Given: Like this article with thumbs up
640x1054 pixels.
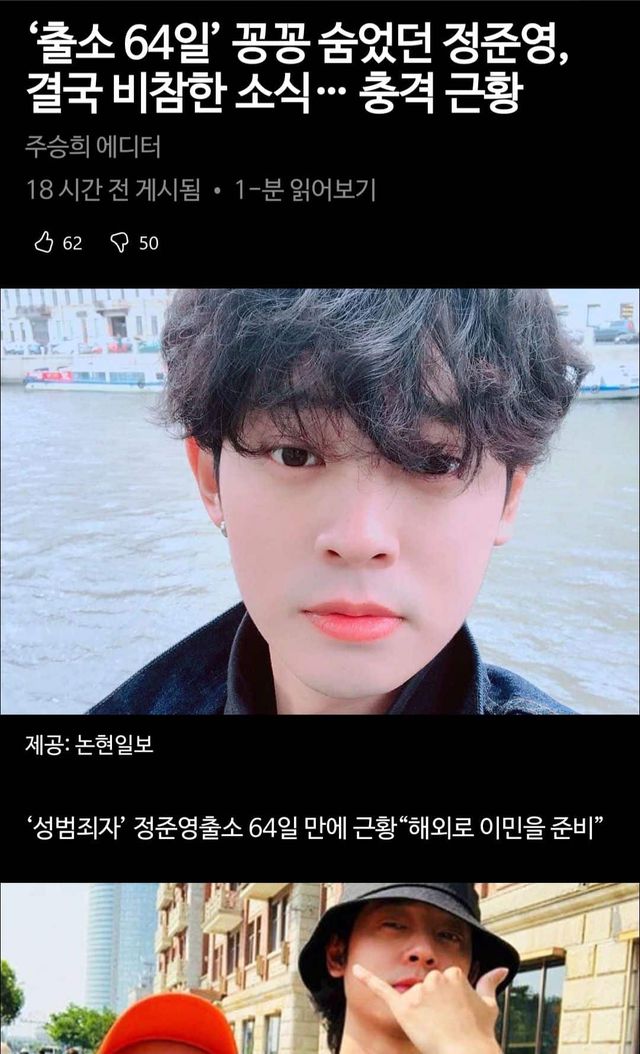Looking at the screenshot, I should coord(44,242).
